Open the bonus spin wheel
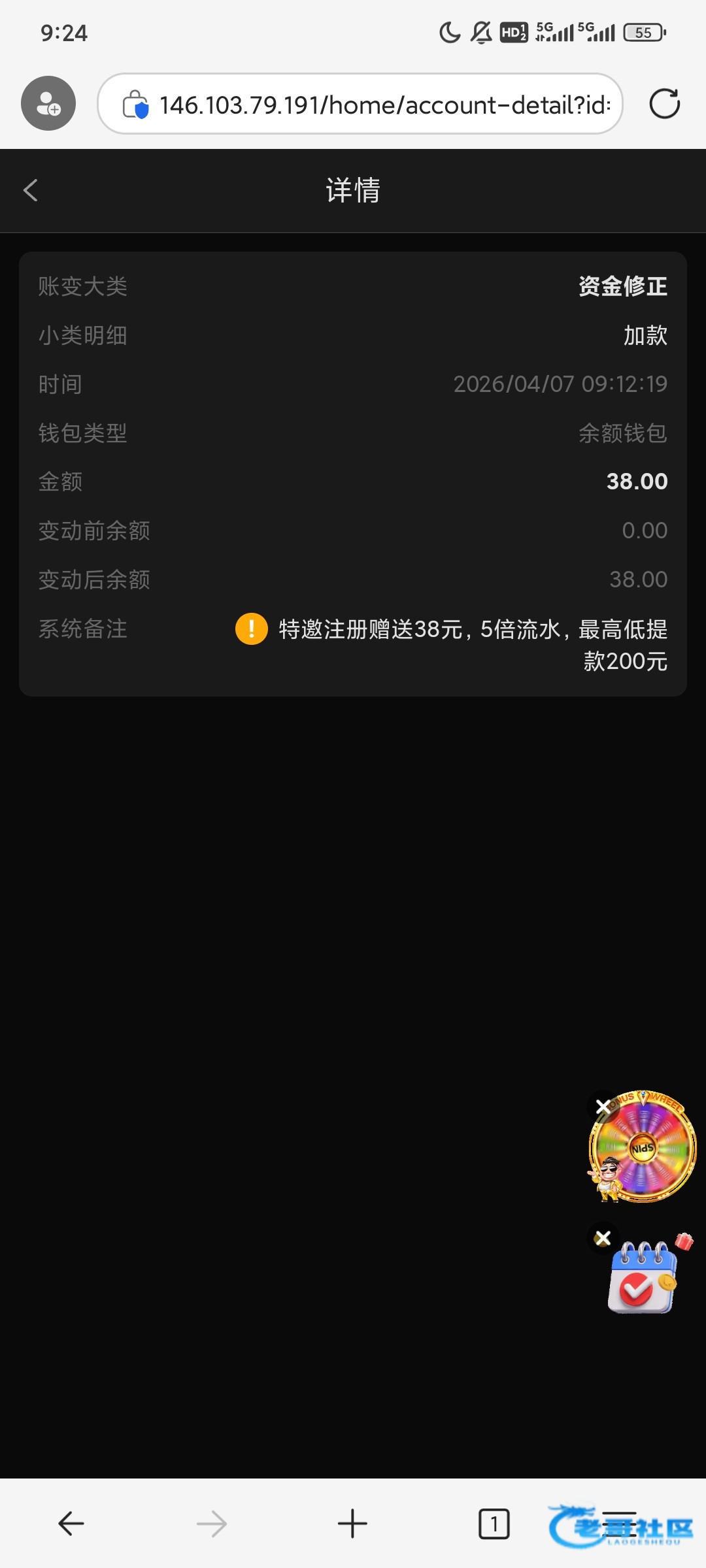This screenshot has height=1568, width=706. 644,1149
